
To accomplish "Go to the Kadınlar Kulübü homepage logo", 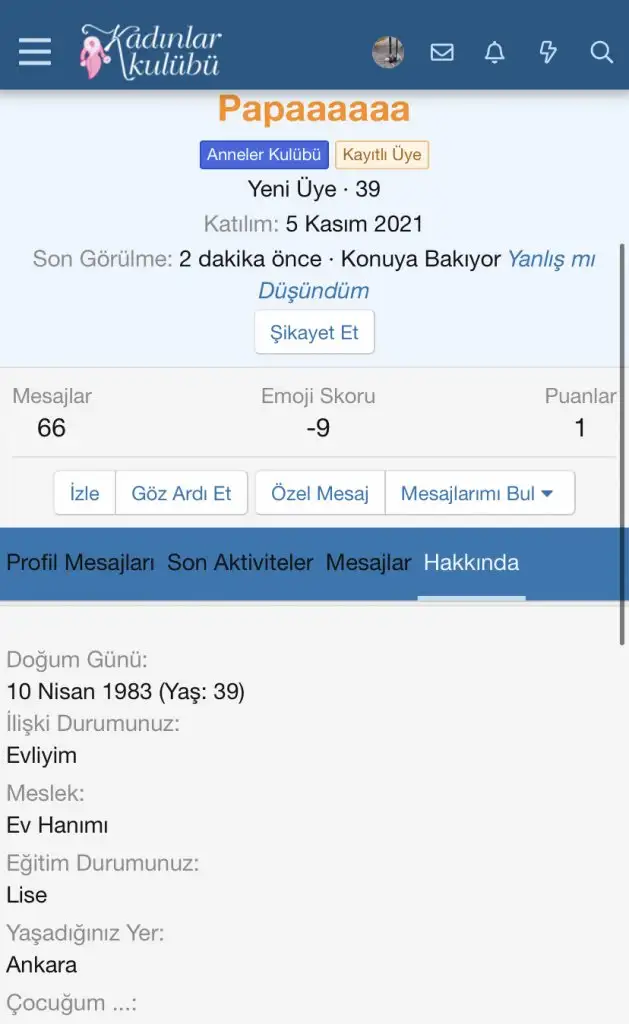I will (151, 52).
